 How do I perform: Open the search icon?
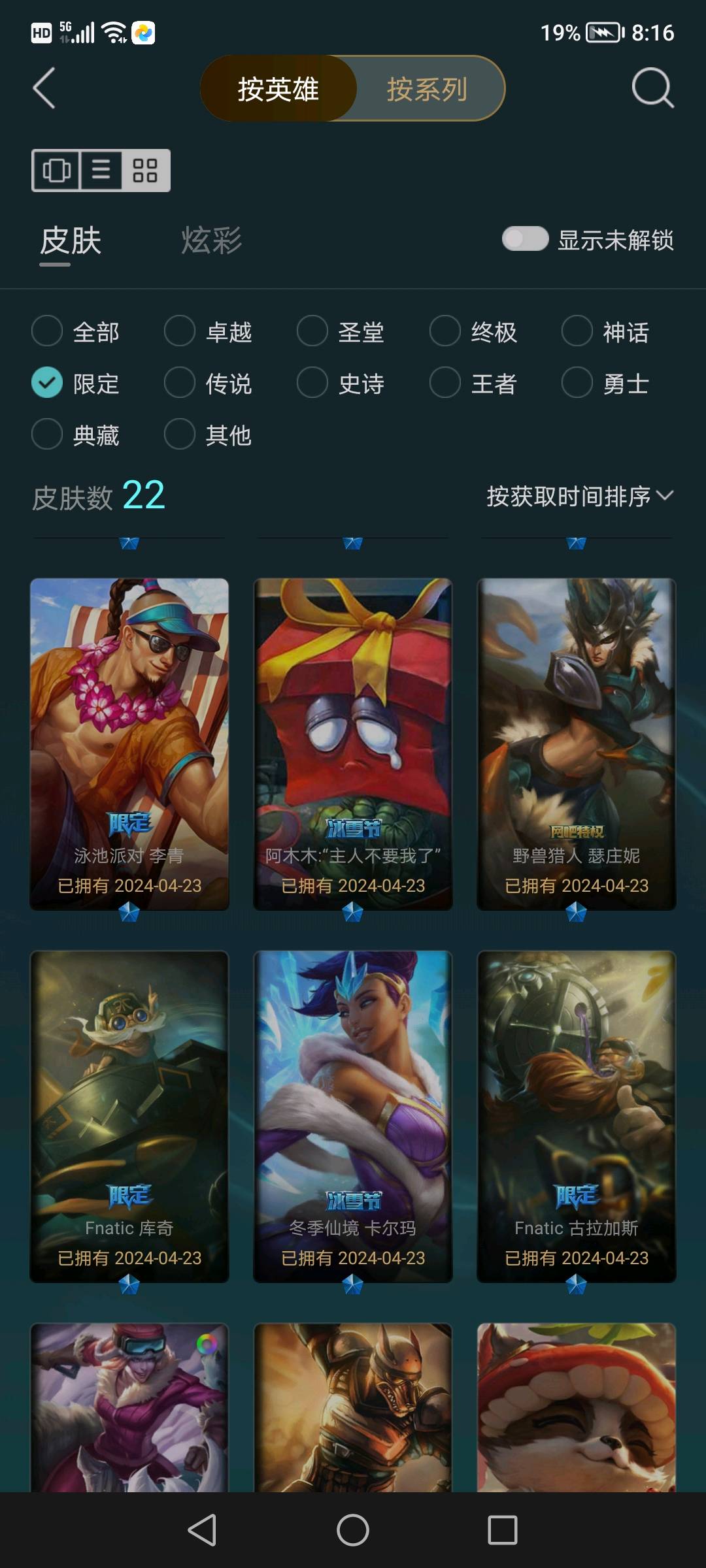[652, 88]
